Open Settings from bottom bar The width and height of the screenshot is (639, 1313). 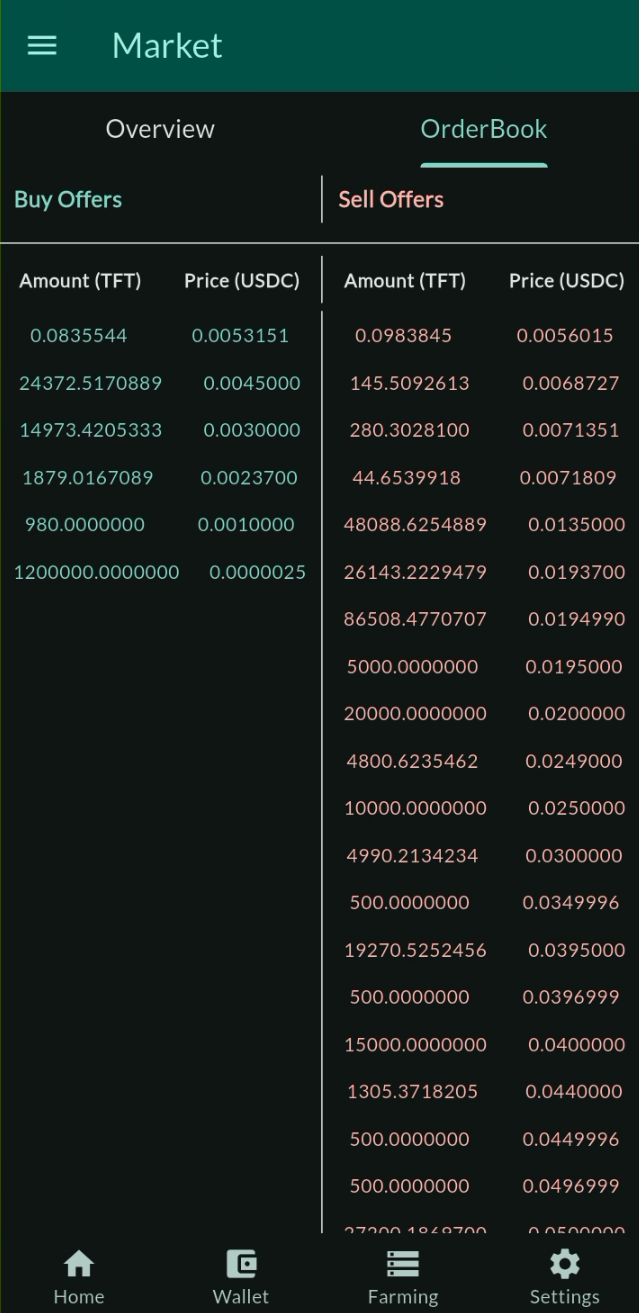tap(564, 1277)
